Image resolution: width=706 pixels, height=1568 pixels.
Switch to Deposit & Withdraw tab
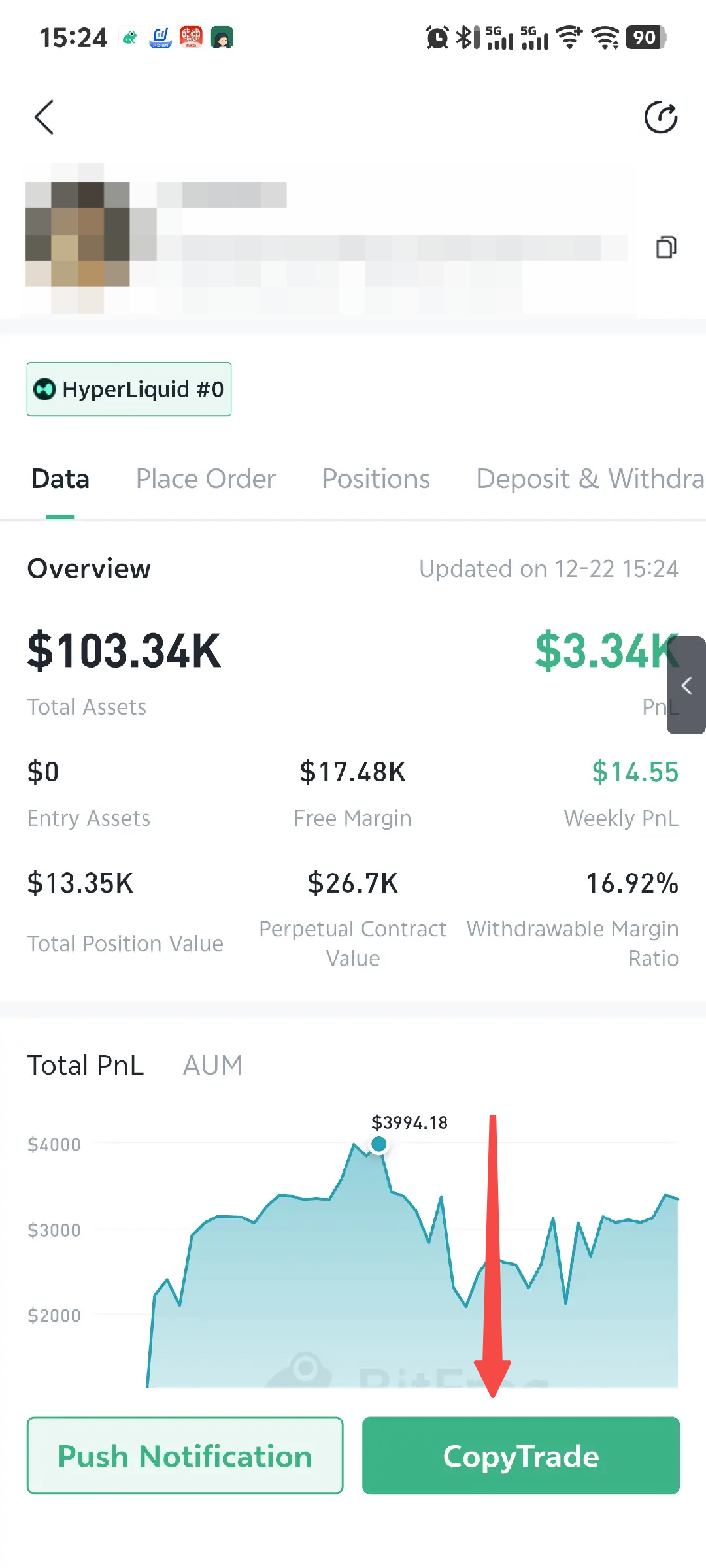coord(590,479)
